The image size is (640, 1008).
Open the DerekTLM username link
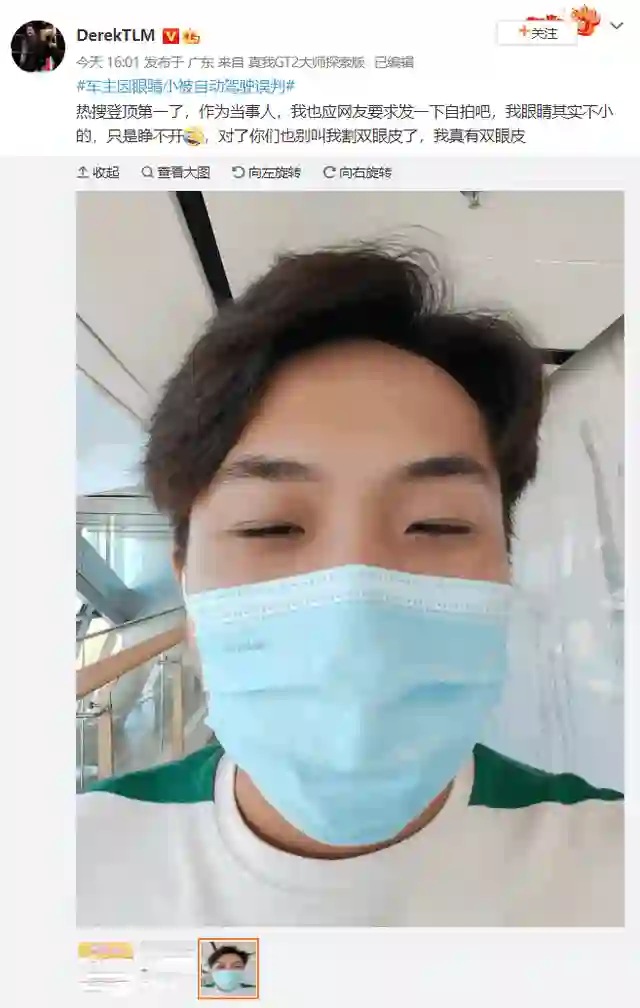tap(115, 35)
